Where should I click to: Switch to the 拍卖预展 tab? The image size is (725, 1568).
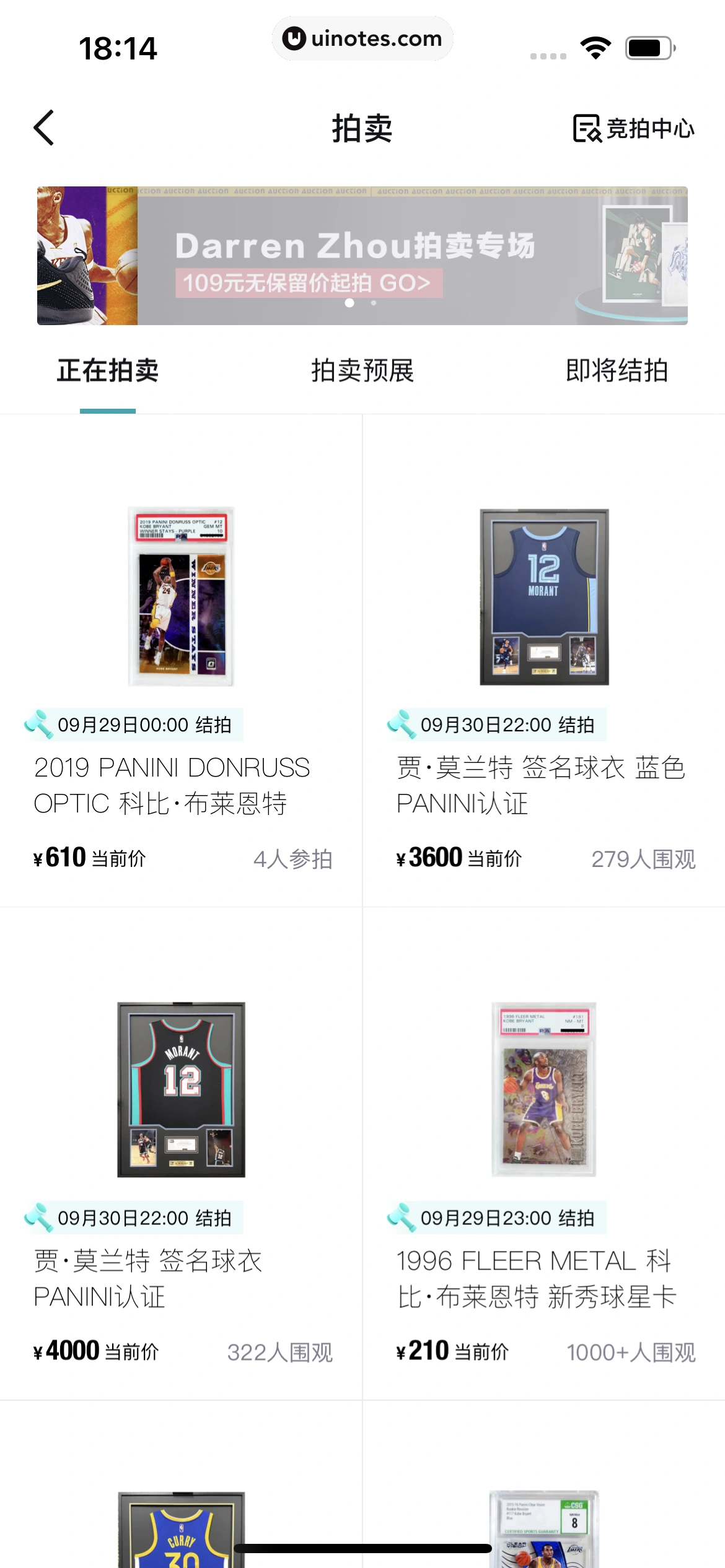click(x=362, y=371)
